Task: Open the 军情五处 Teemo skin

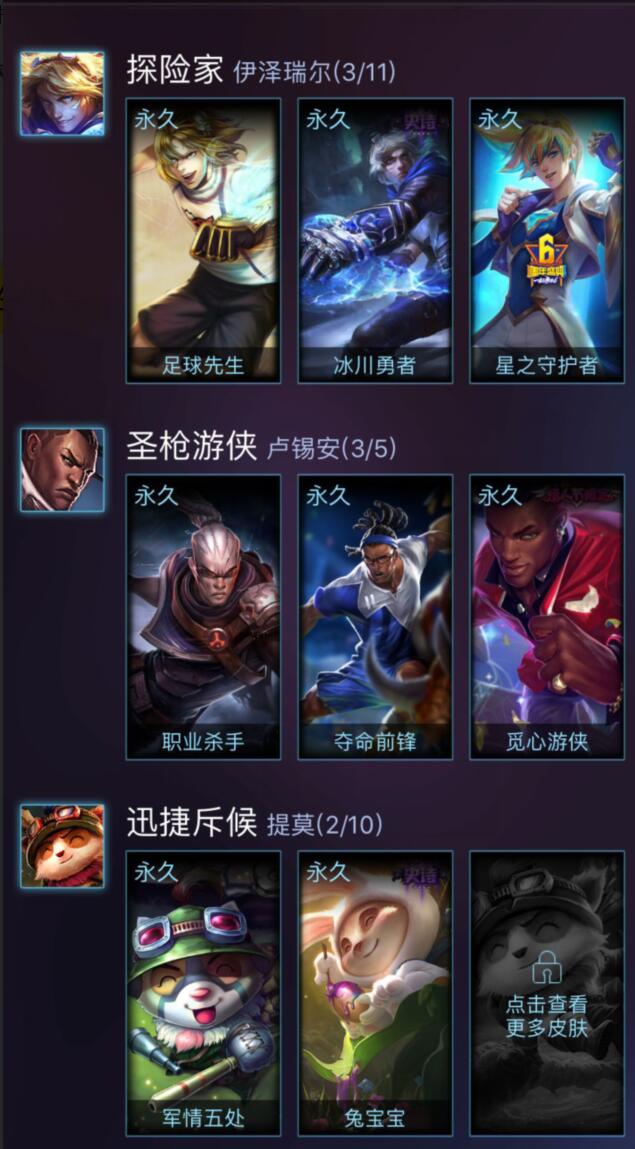Action: point(203,993)
